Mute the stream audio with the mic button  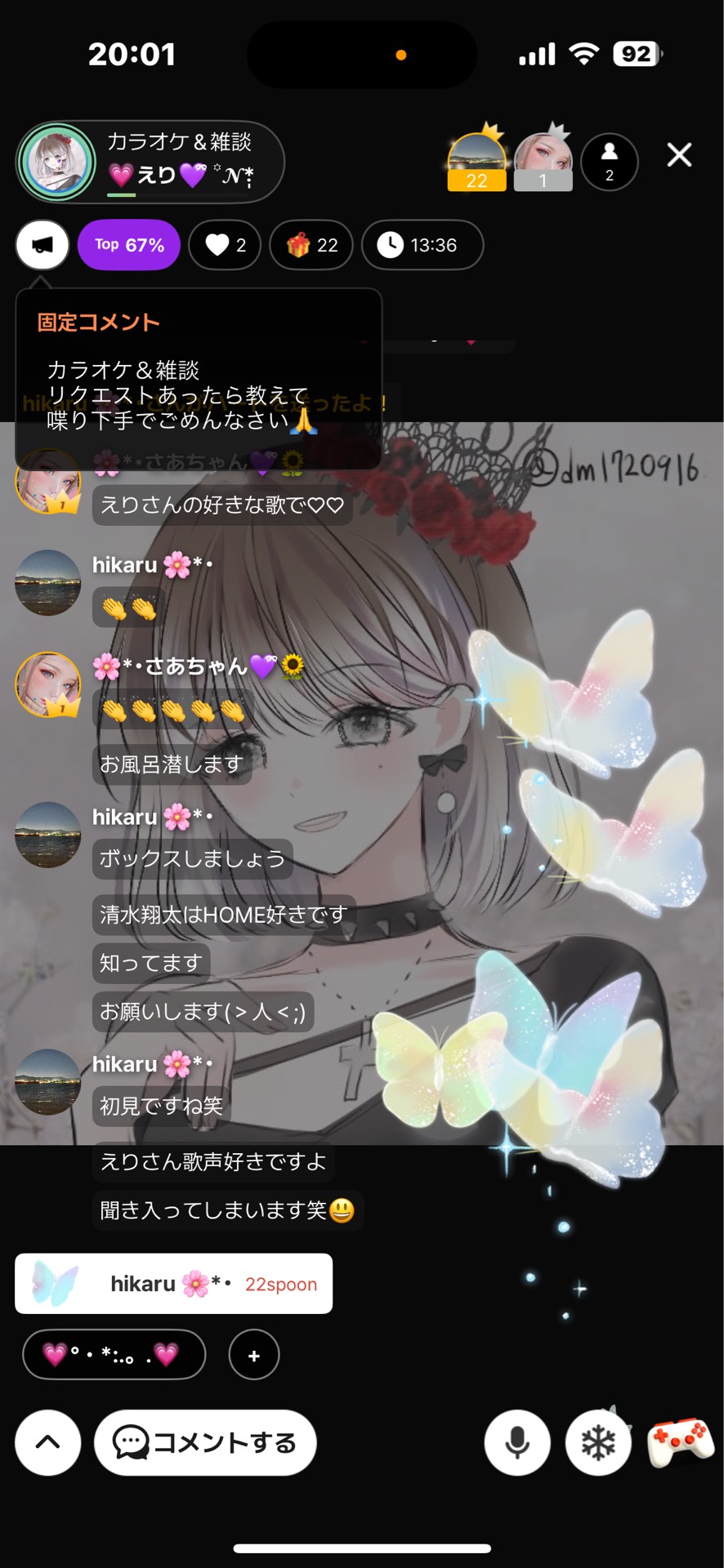[x=516, y=1442]
